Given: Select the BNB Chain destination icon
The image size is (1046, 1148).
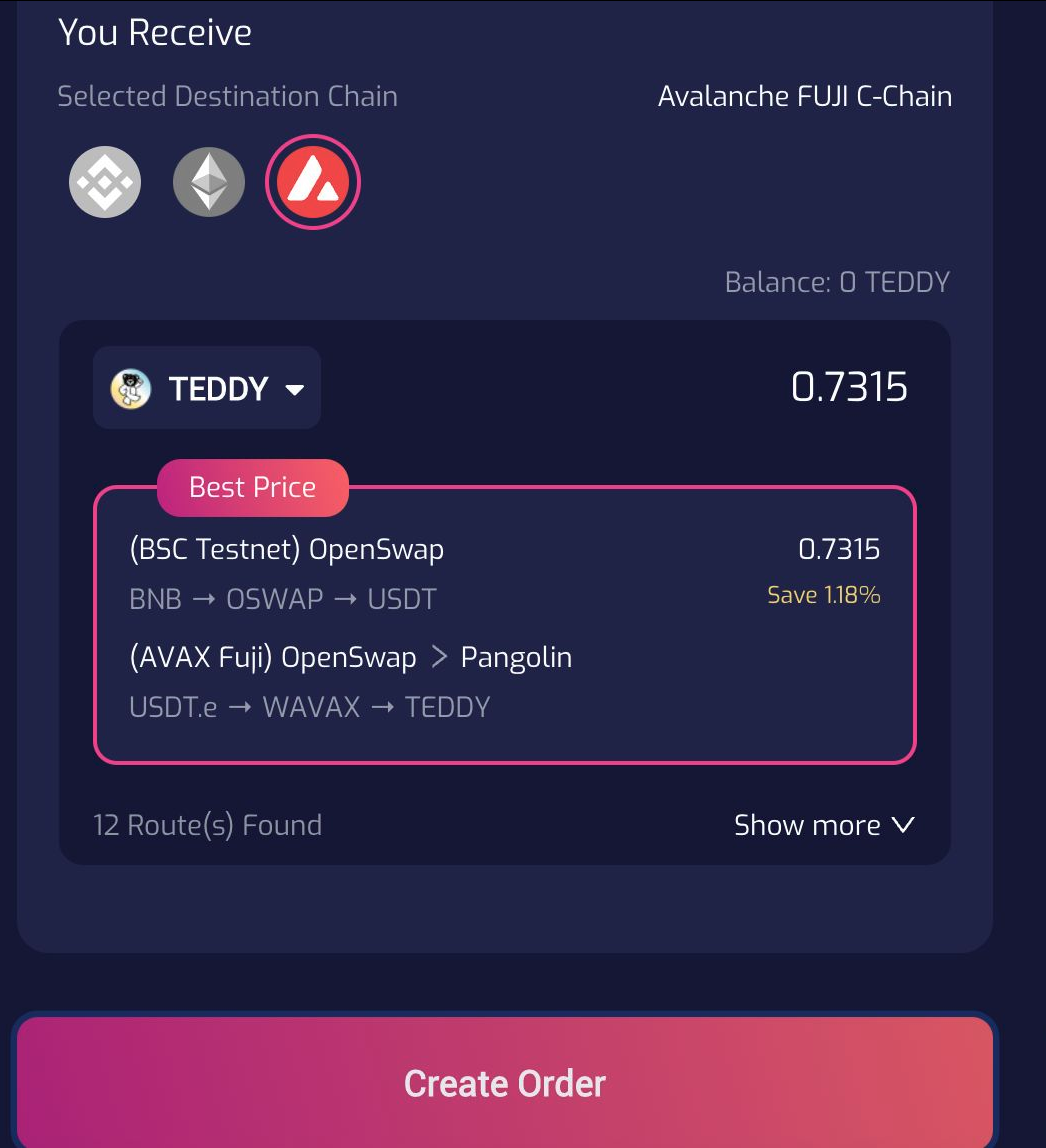Looking at the screenshot, I should point(105,182).
